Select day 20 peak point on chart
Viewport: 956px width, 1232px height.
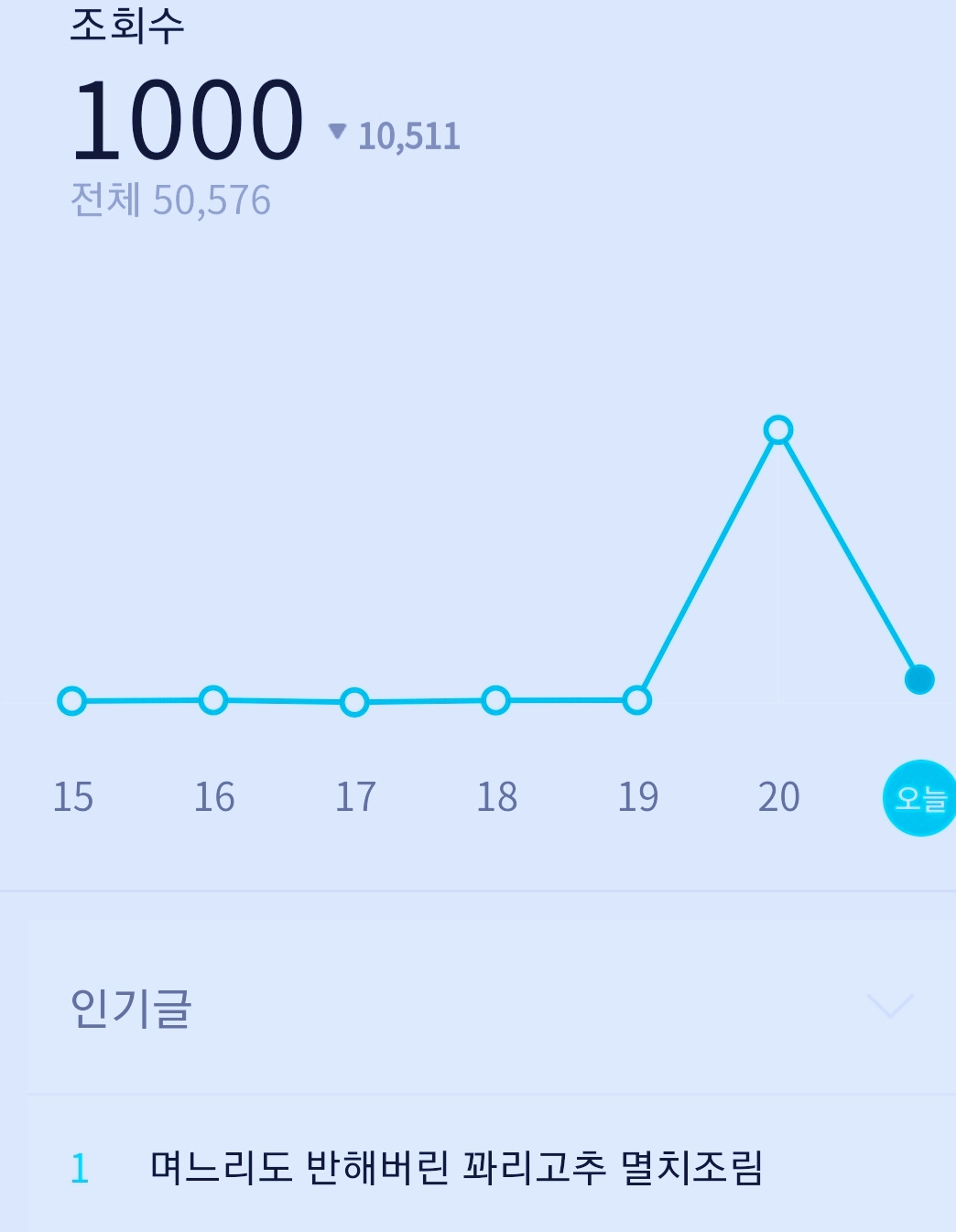pos(778,429)
